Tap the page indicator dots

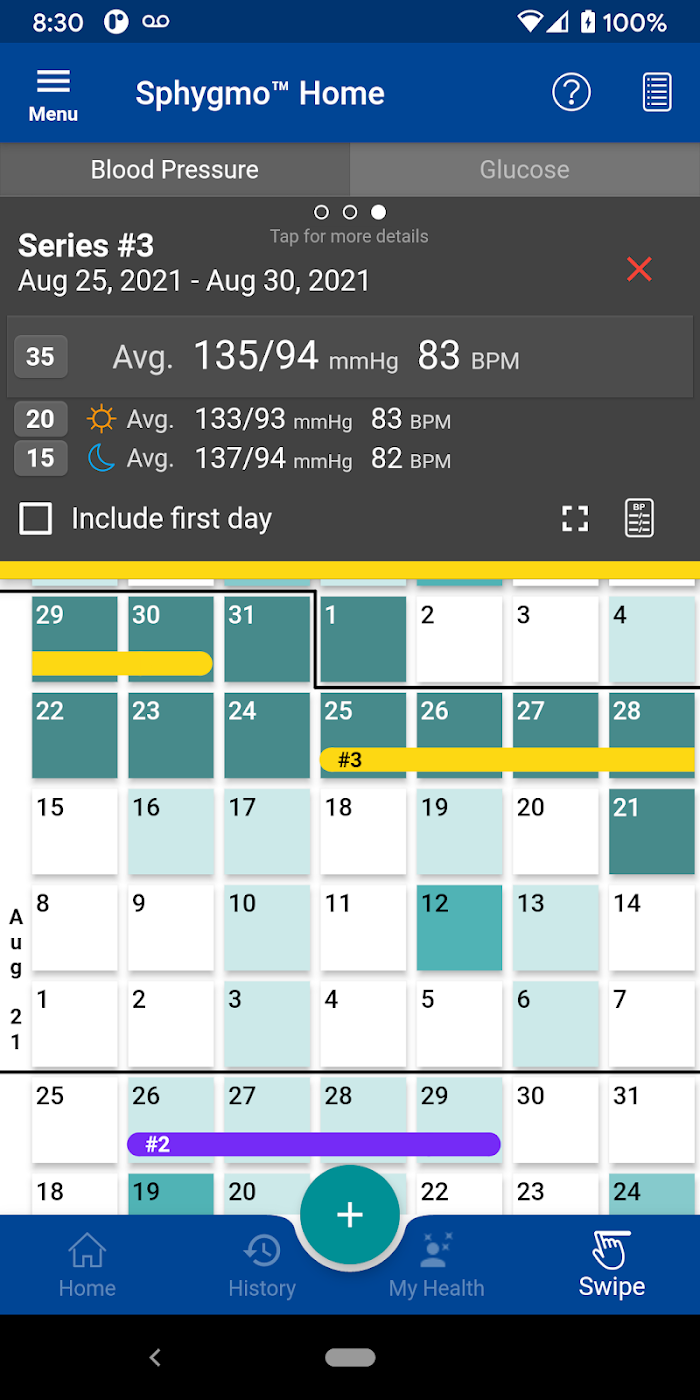tap(350, 212)
